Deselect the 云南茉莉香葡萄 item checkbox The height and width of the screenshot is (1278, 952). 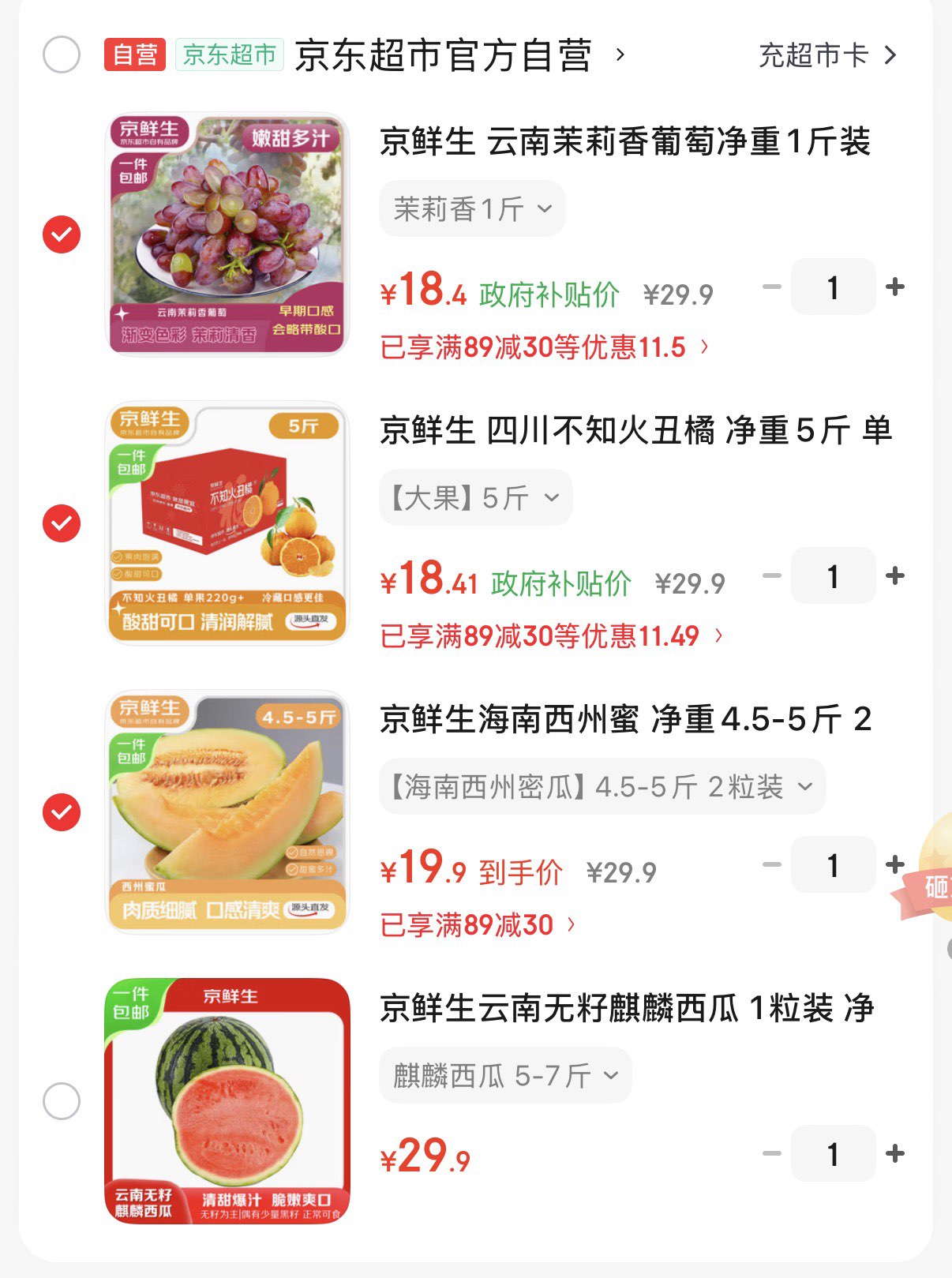[61, 233]
